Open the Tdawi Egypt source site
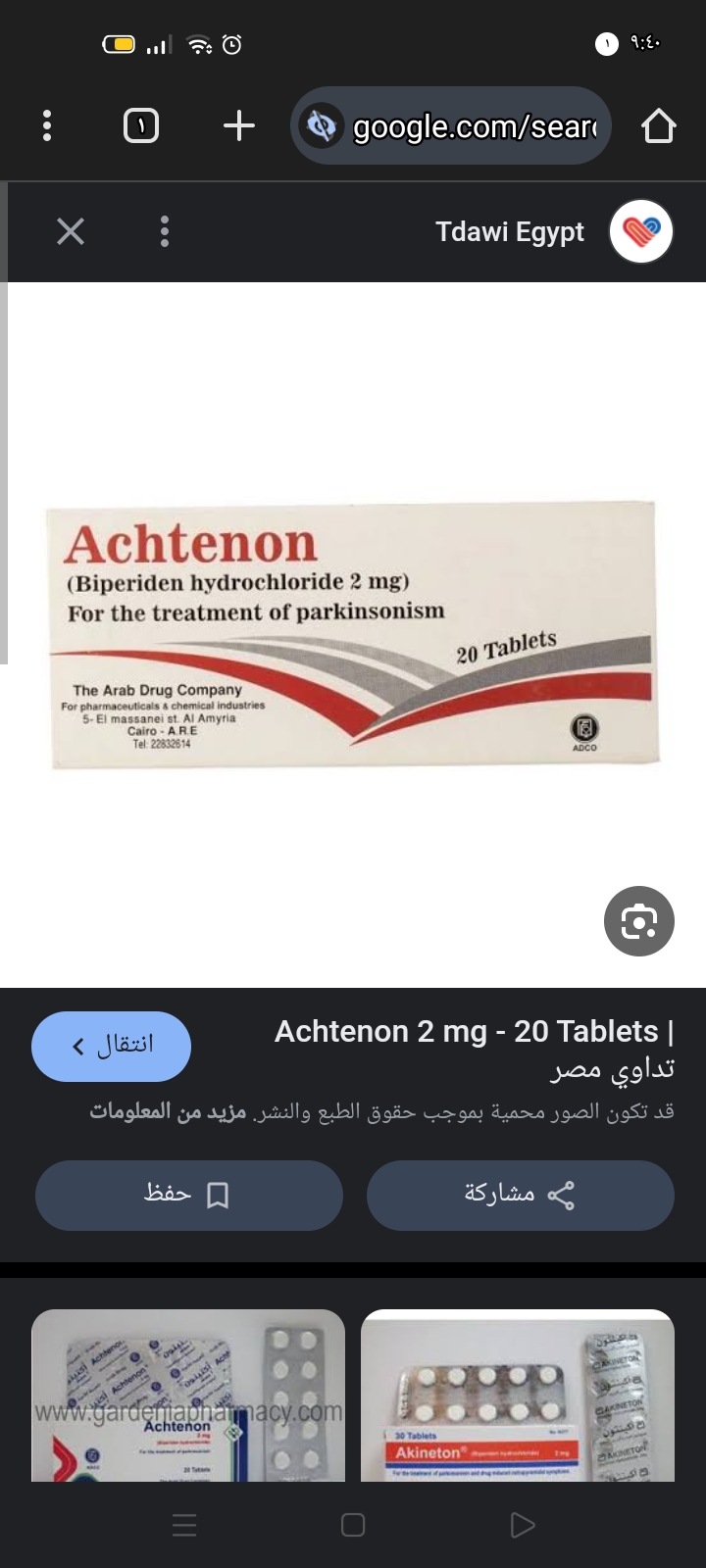706x1568 pixels. tap(510, 232)
